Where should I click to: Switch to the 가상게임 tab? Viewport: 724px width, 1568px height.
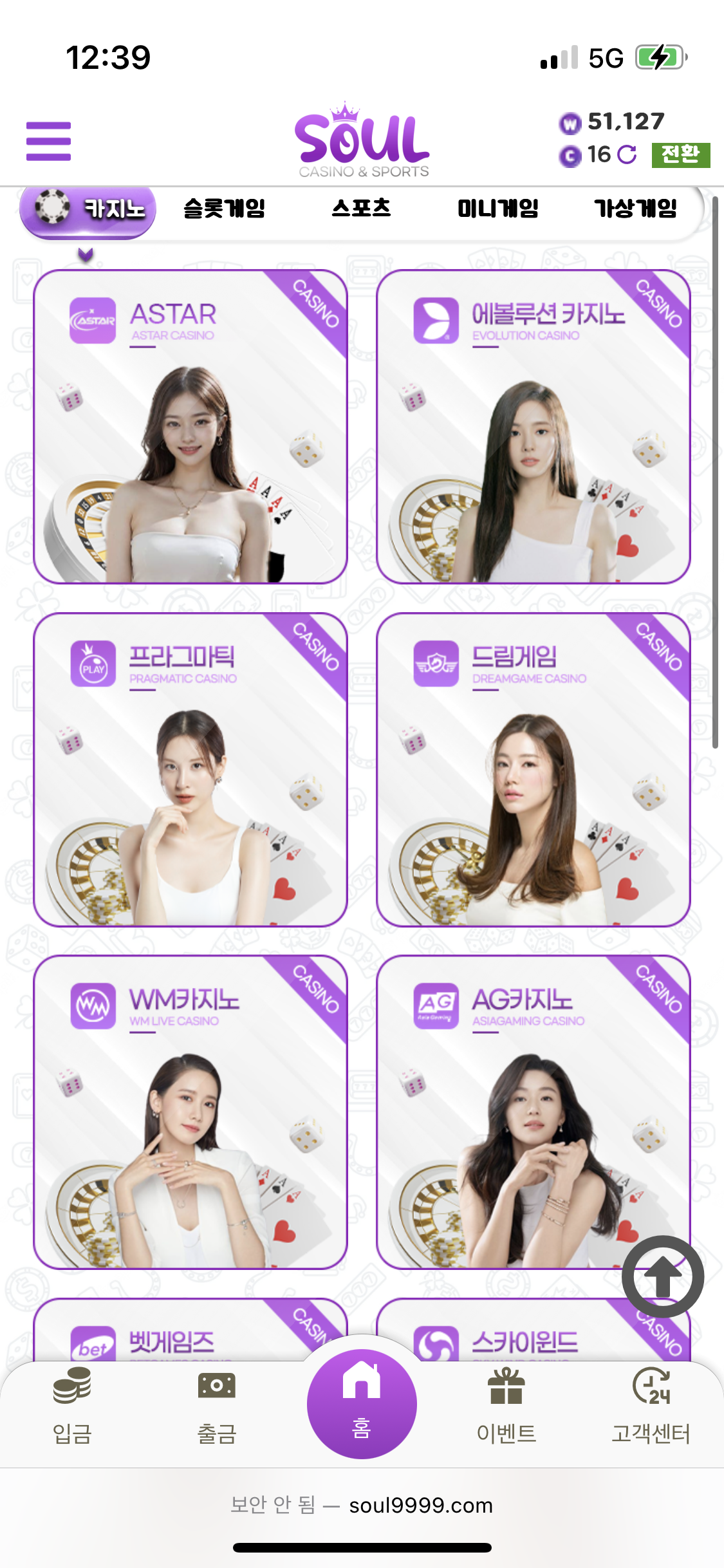pyautogui.click(x=635, y=209)
